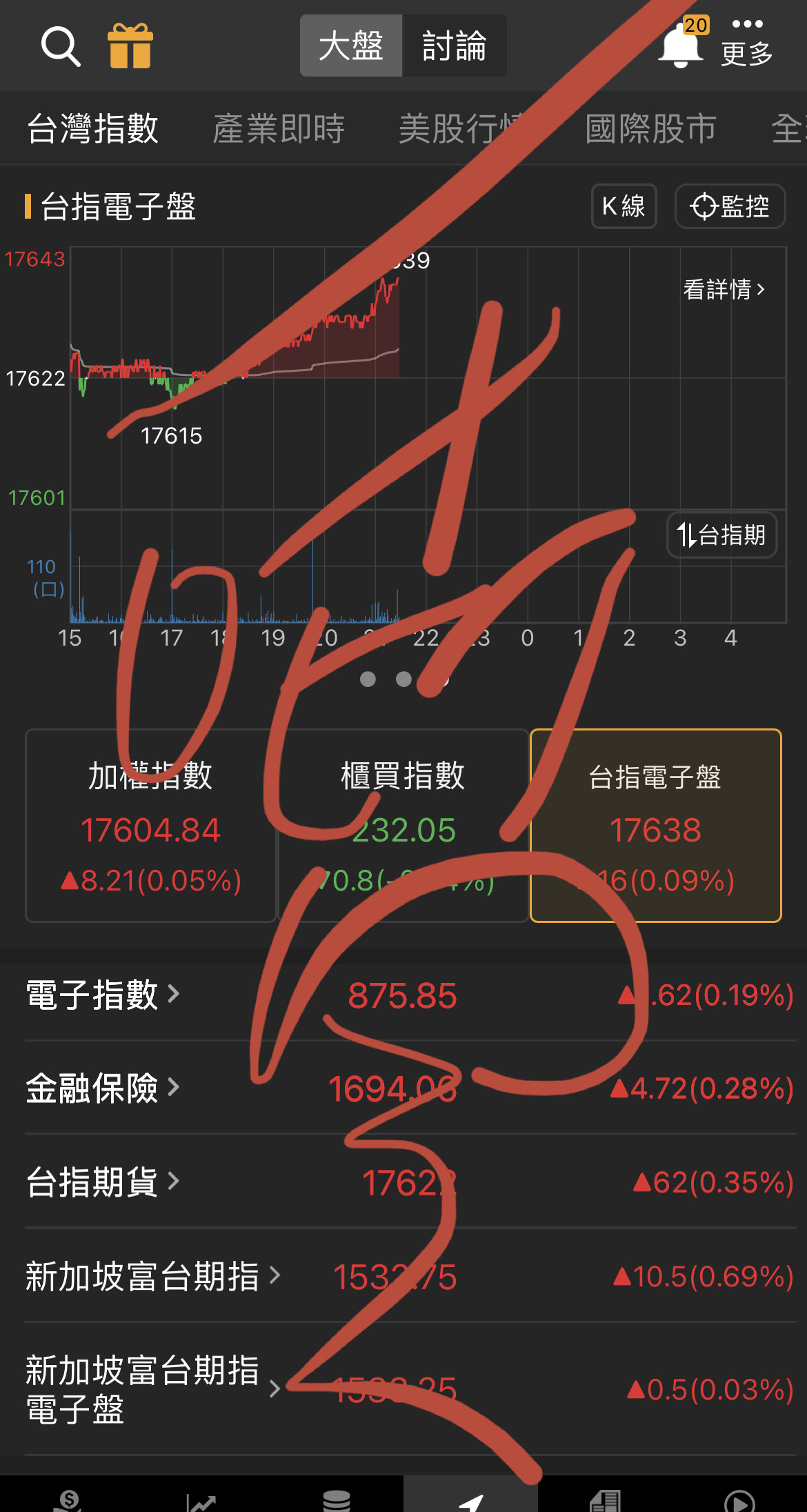Viewport: 807px width, 1512px height.
Task: Open the search magnifier icon
Action: [x=61, y=47]
